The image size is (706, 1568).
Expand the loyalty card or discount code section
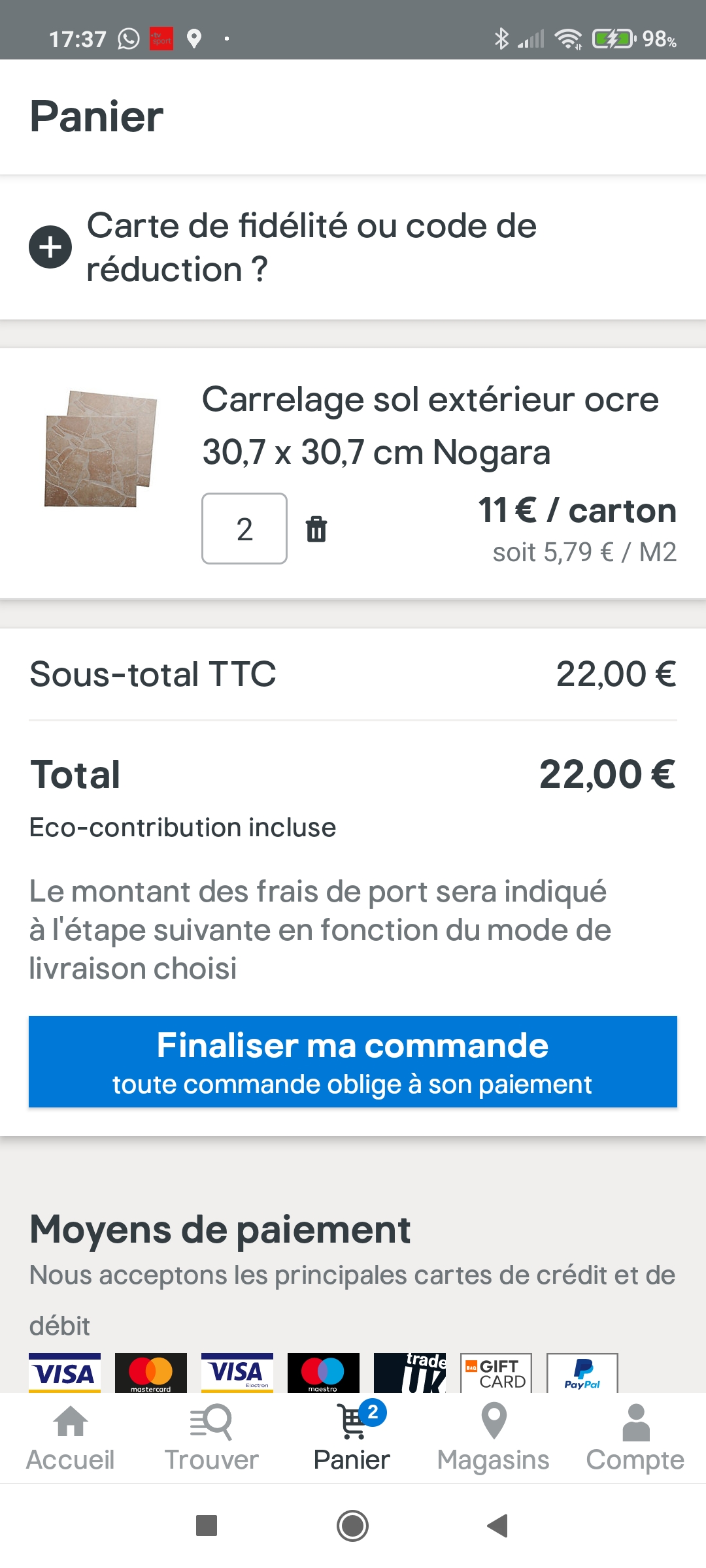[x=50, y=248]
